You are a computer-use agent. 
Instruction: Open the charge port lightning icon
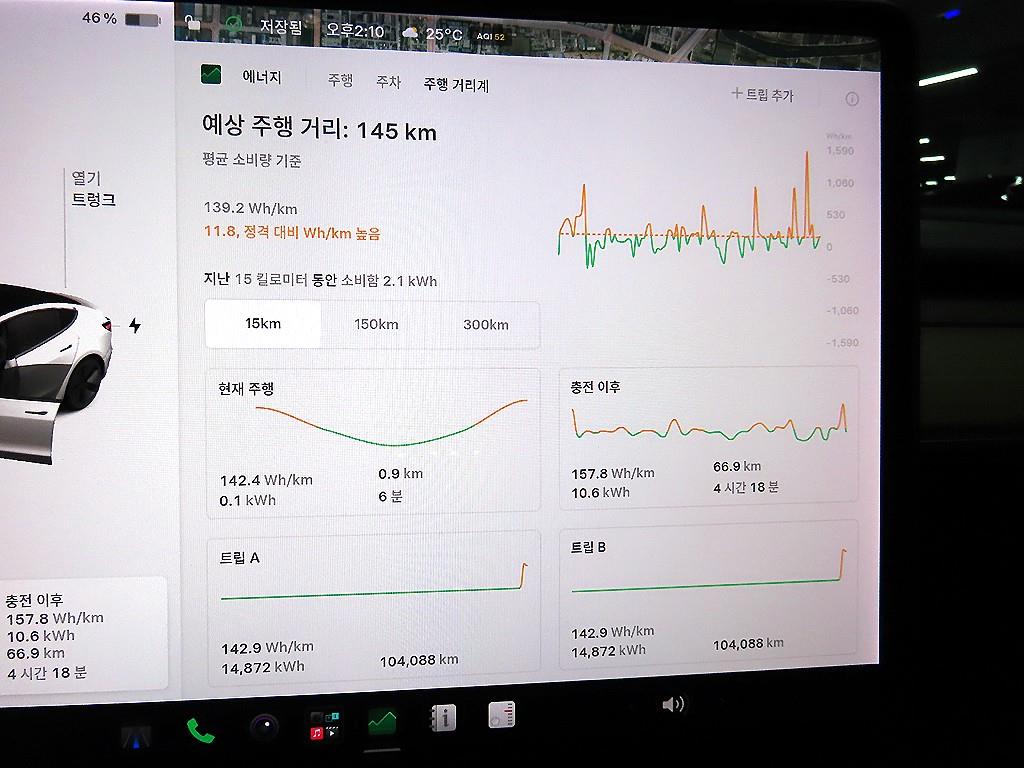[x=135, y=325]
